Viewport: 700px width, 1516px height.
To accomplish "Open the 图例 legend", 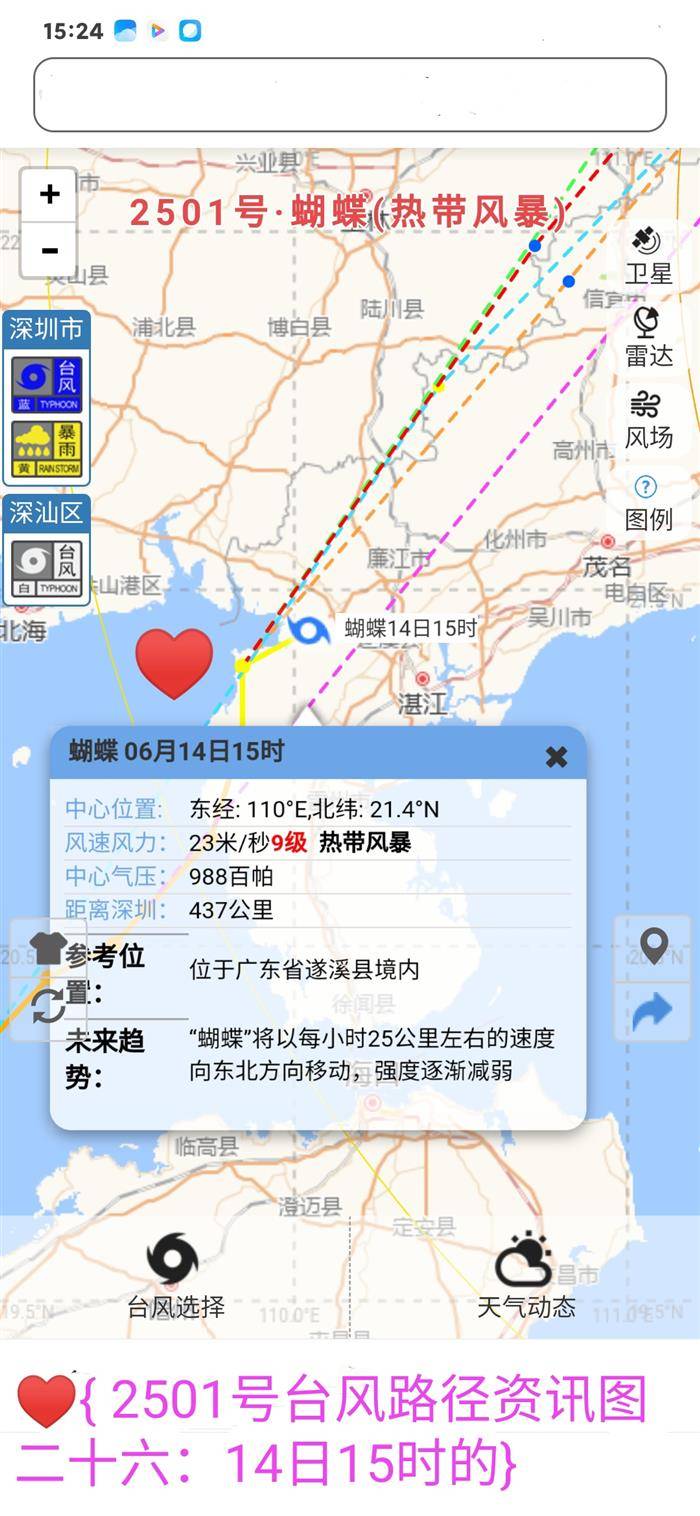I will (x=648, y=502).
